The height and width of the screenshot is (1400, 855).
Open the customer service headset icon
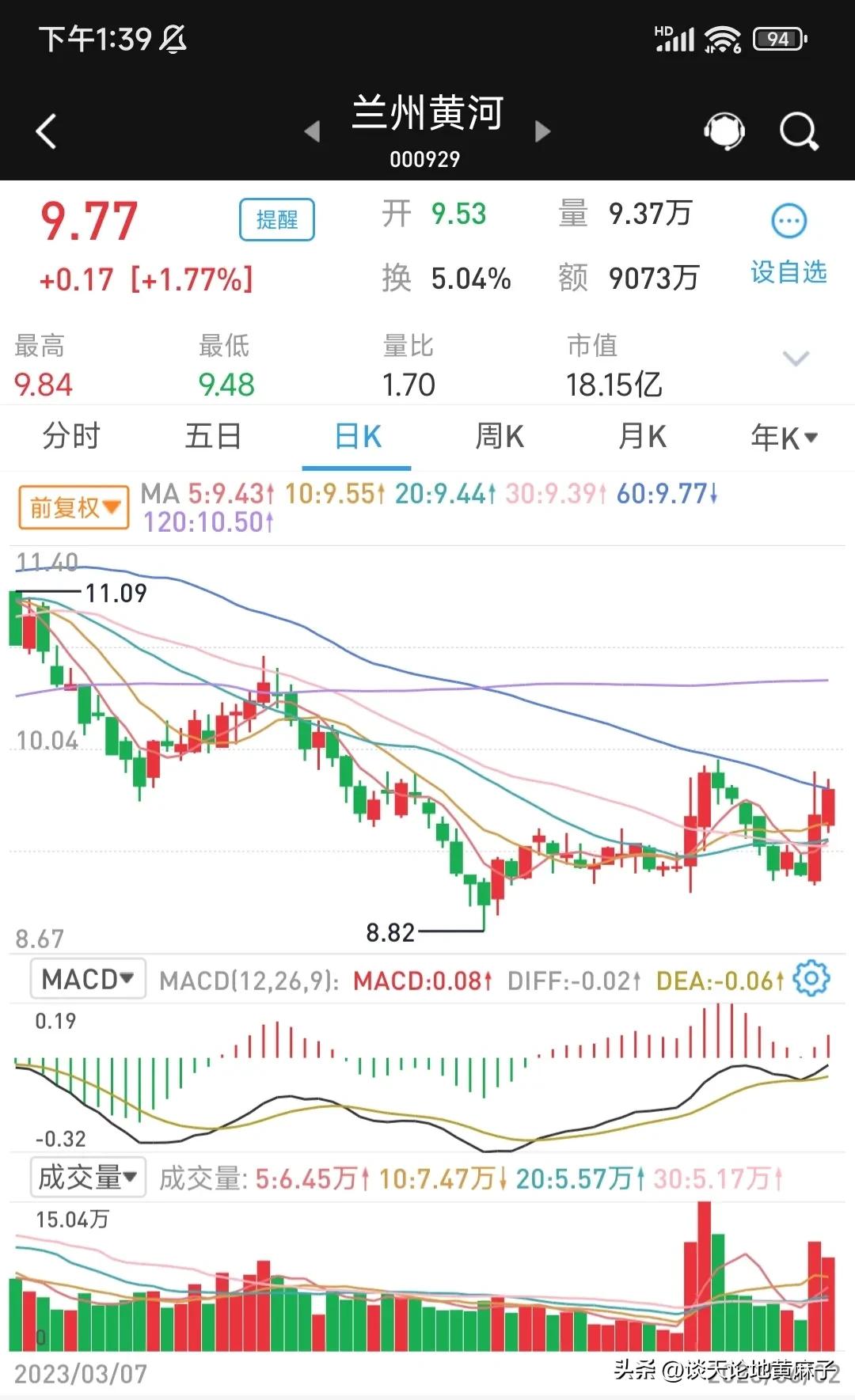pyautogui.click(x=724, y=131)
